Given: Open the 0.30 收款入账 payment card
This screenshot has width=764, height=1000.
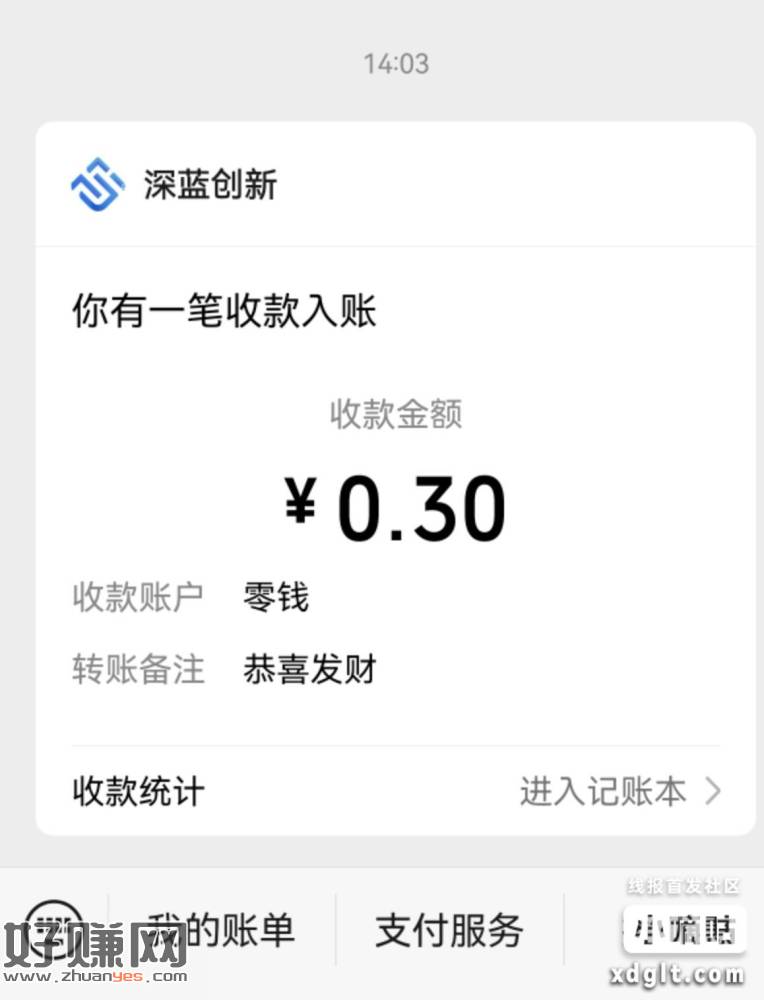Looking at the screenshot, I should [x=396, y=480].
